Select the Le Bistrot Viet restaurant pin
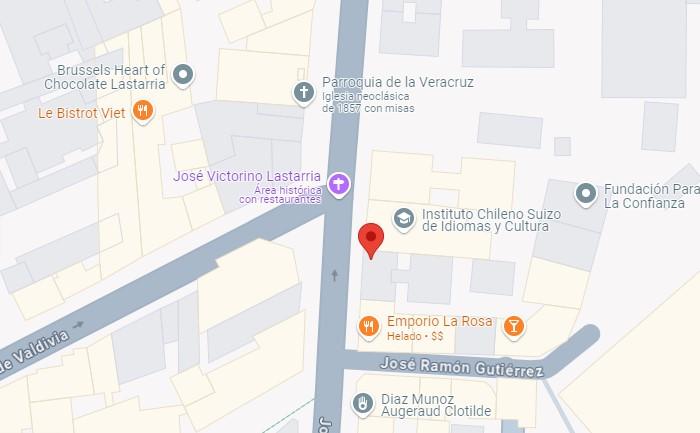 [144, 112]
